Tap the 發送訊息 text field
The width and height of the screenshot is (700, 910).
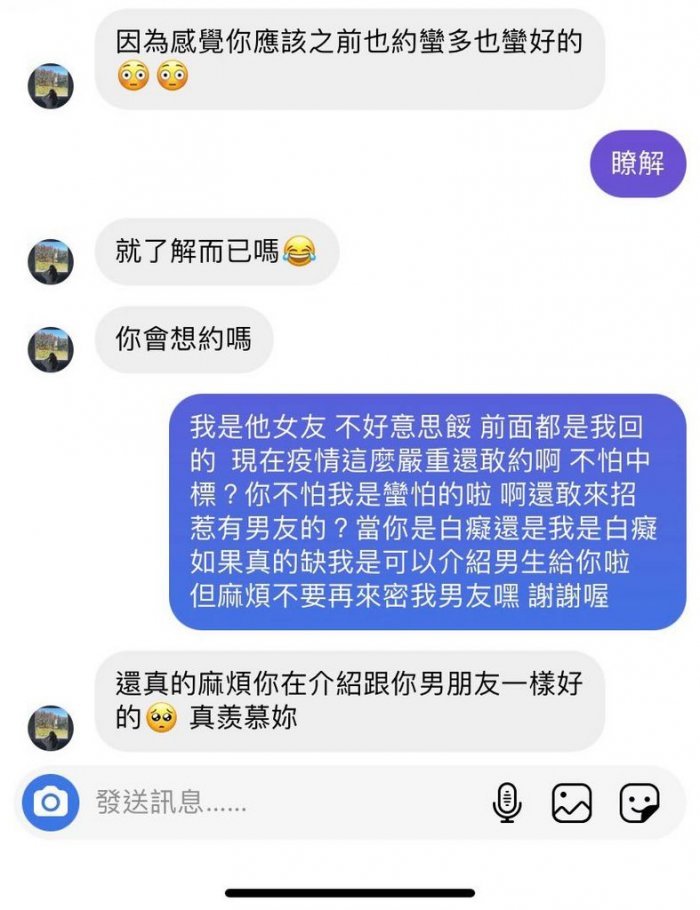[x=280, y=802]
